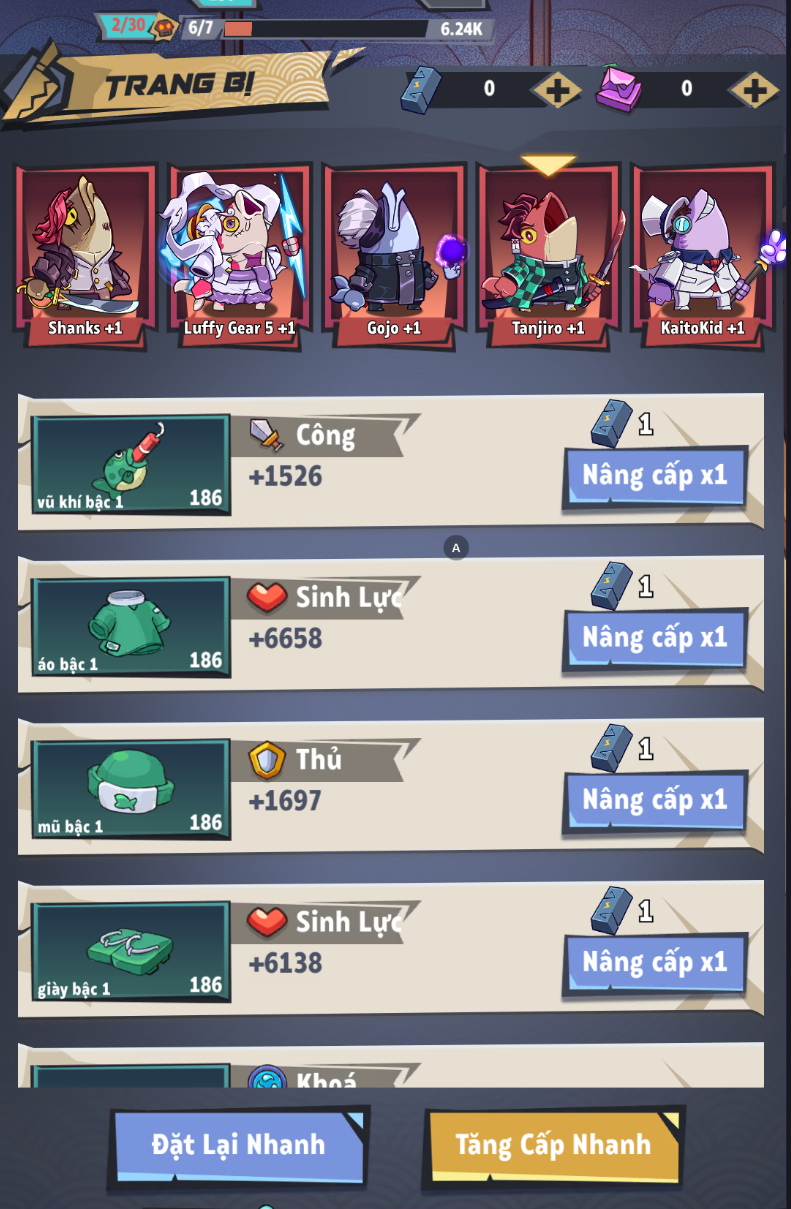
Task: Open the áo bậc 1 shirt item
Action: (x=131, y=627)
